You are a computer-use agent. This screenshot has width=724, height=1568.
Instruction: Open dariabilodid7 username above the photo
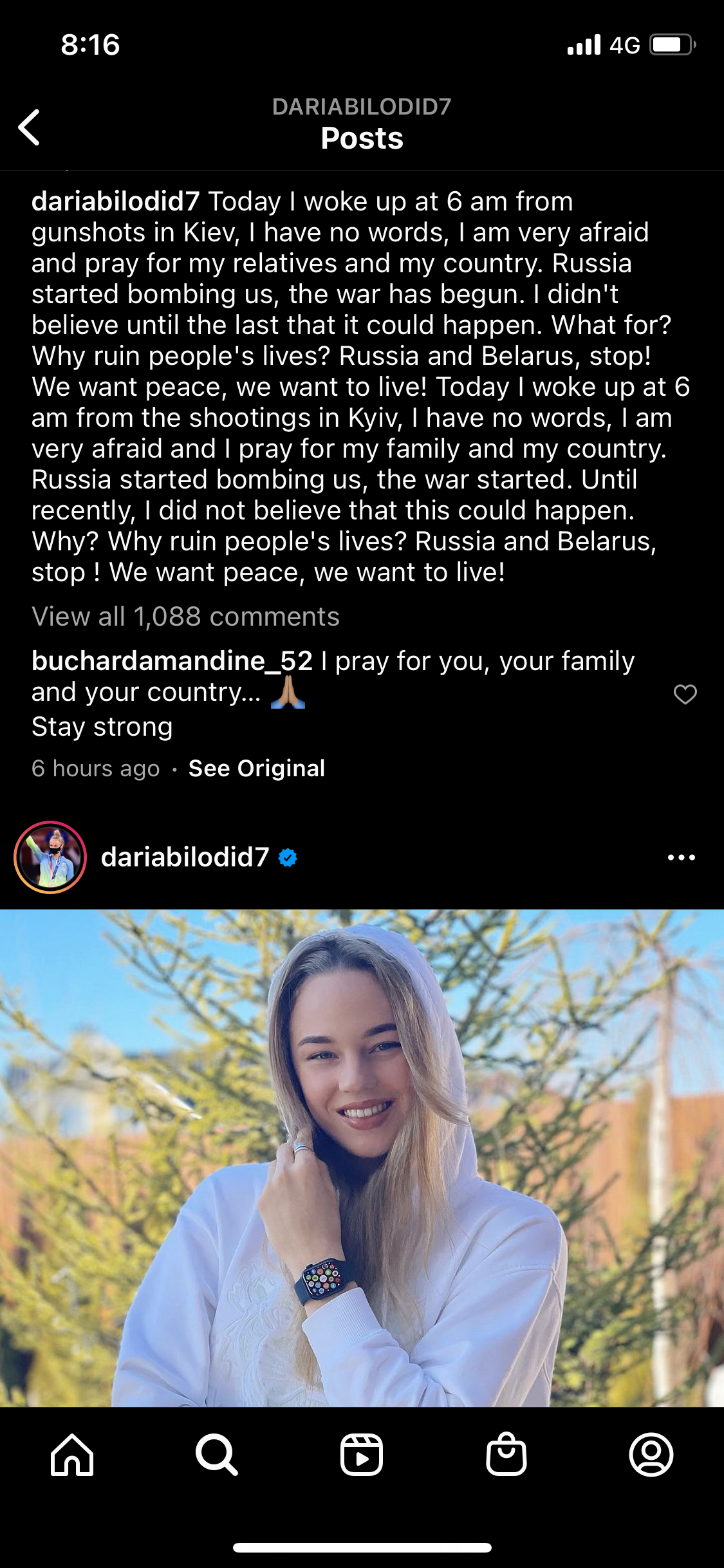click(x=185, y=857)
